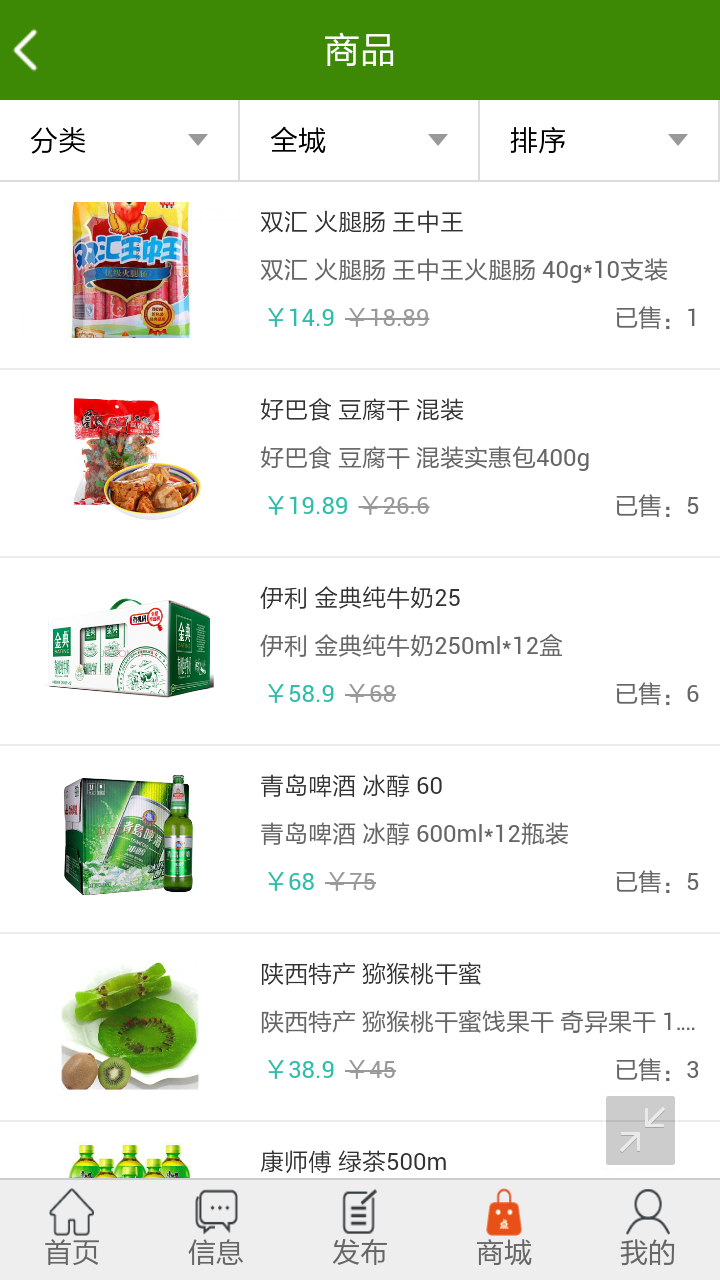720x1280 pixels.
Task: Expand the 分类 category dropdown
Action: [119, 141]
